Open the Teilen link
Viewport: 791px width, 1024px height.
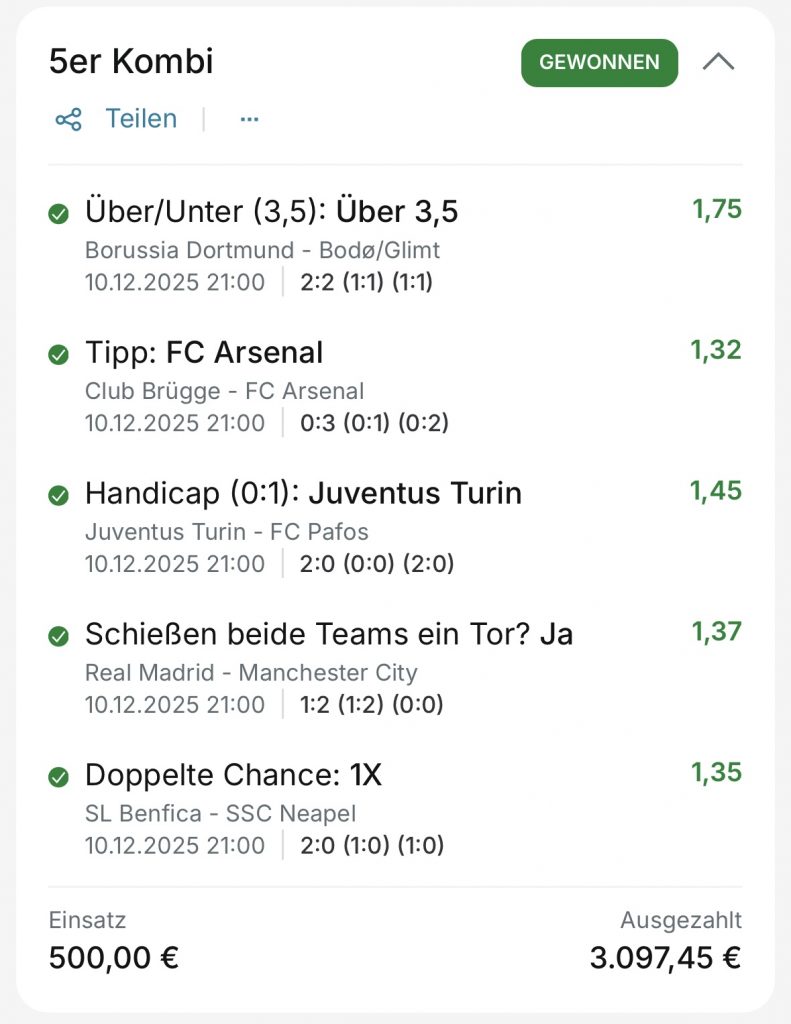(142, 118)
